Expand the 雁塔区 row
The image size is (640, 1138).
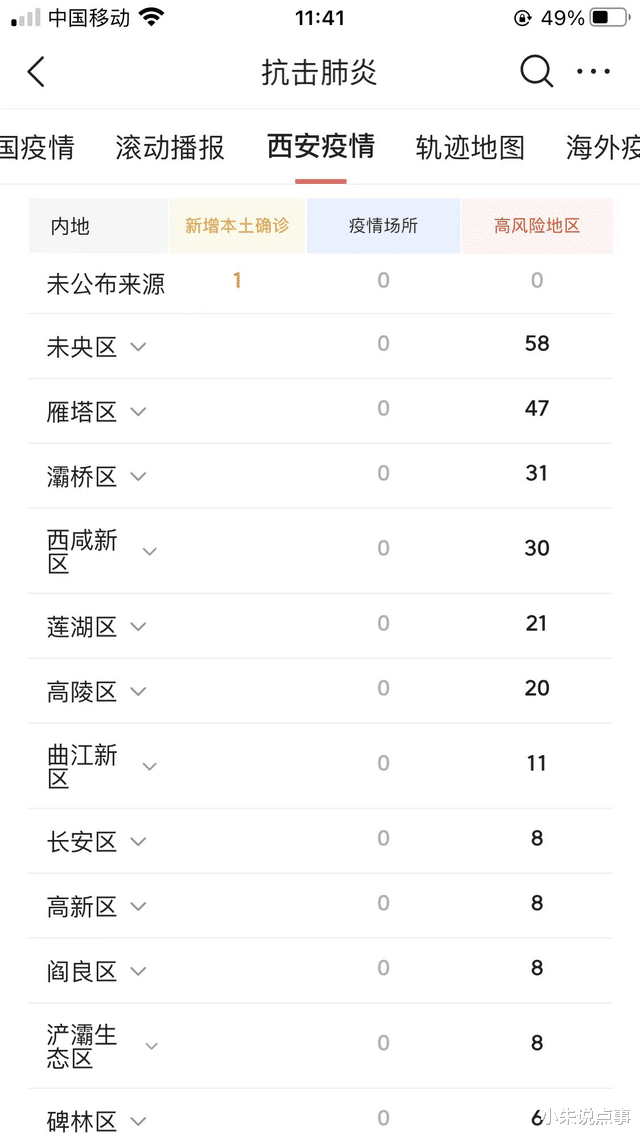(x=139, y=412)
